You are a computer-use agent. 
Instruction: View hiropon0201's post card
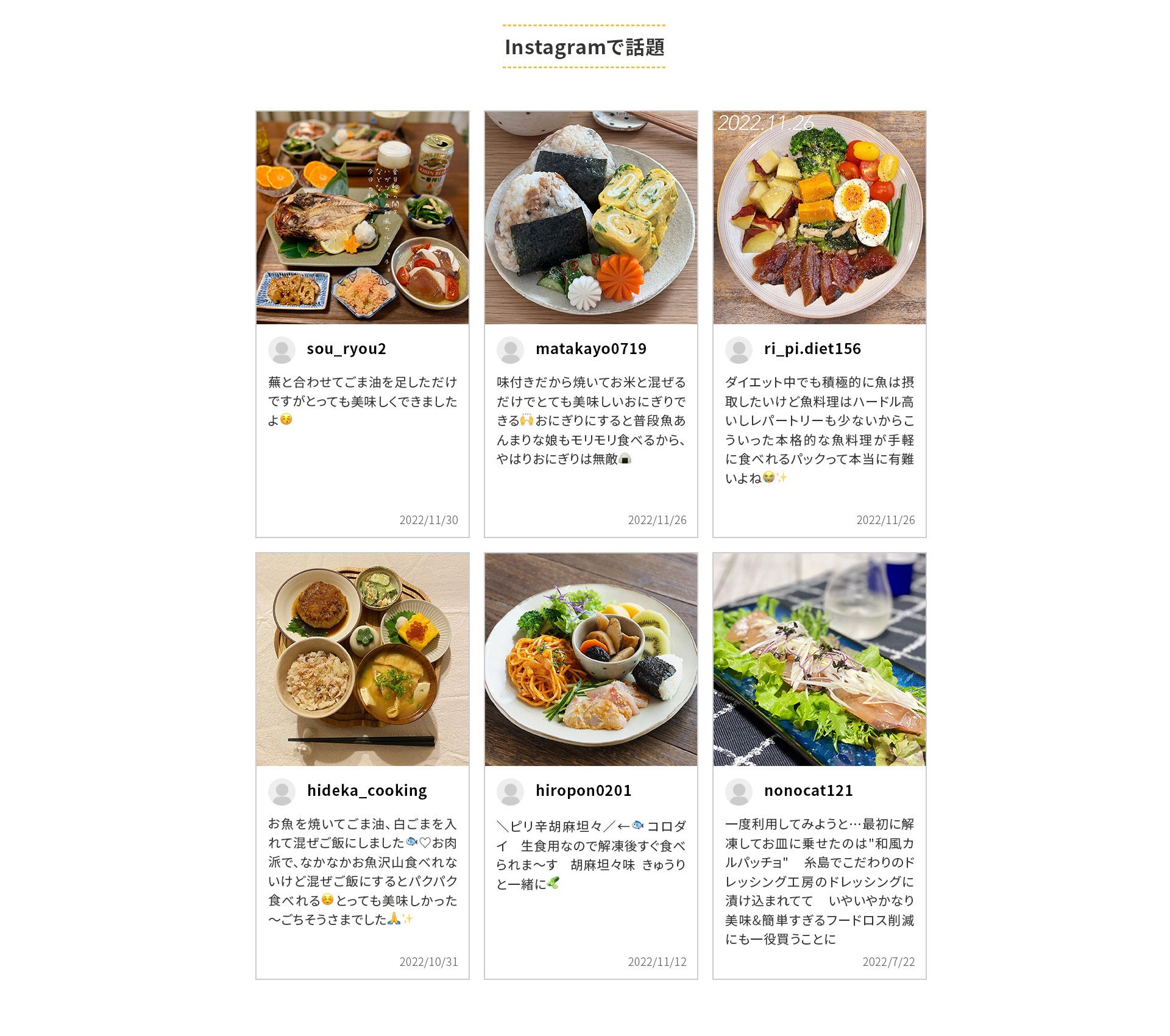(590, 765)
